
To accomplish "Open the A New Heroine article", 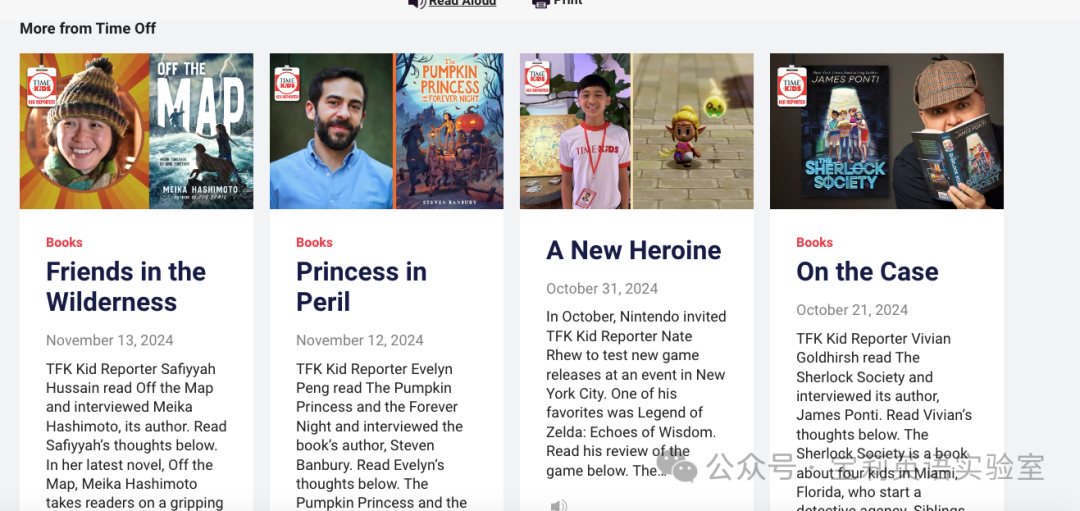I will 633,250.
